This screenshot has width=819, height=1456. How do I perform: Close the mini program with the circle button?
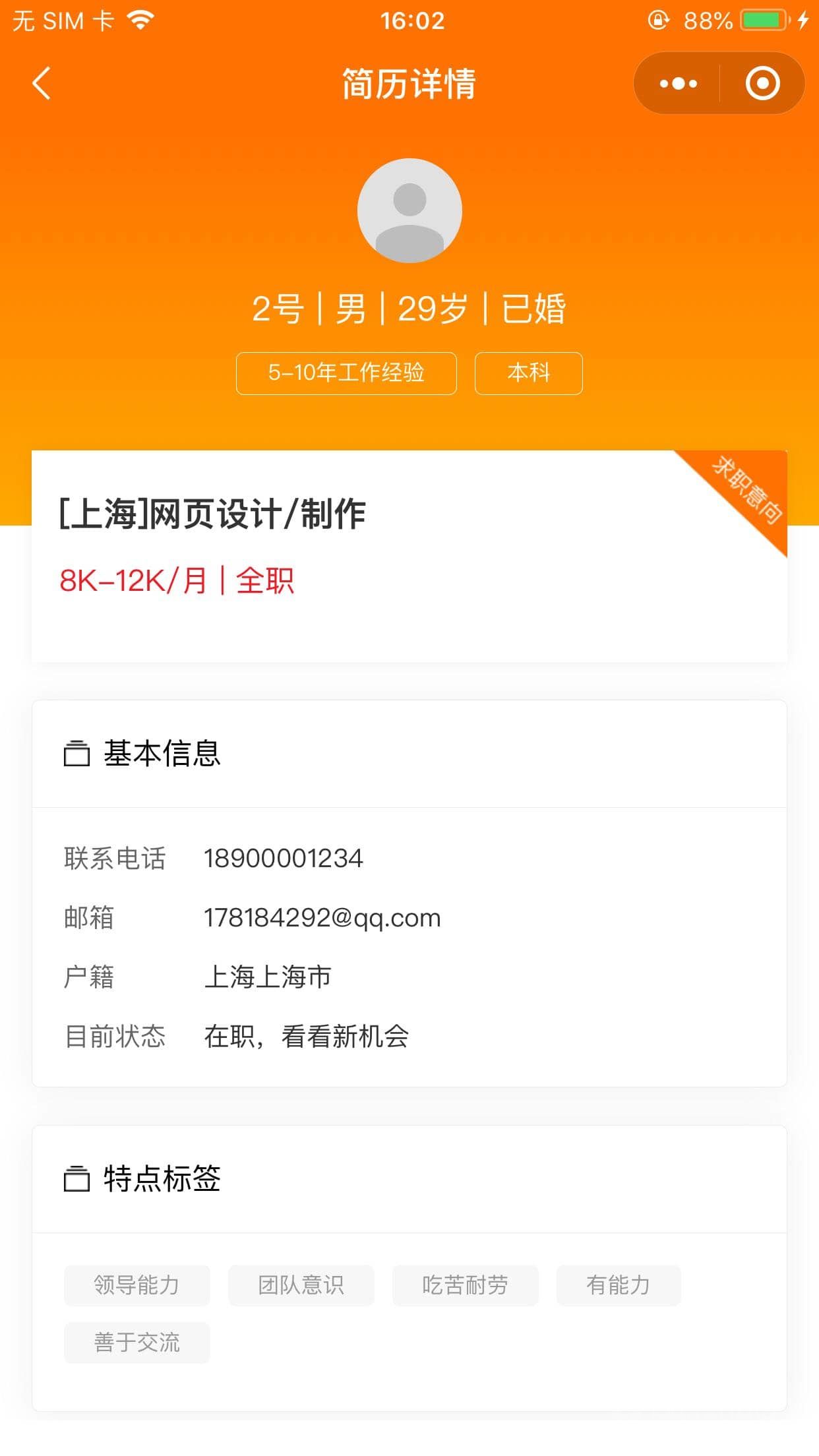pos(762,84)
